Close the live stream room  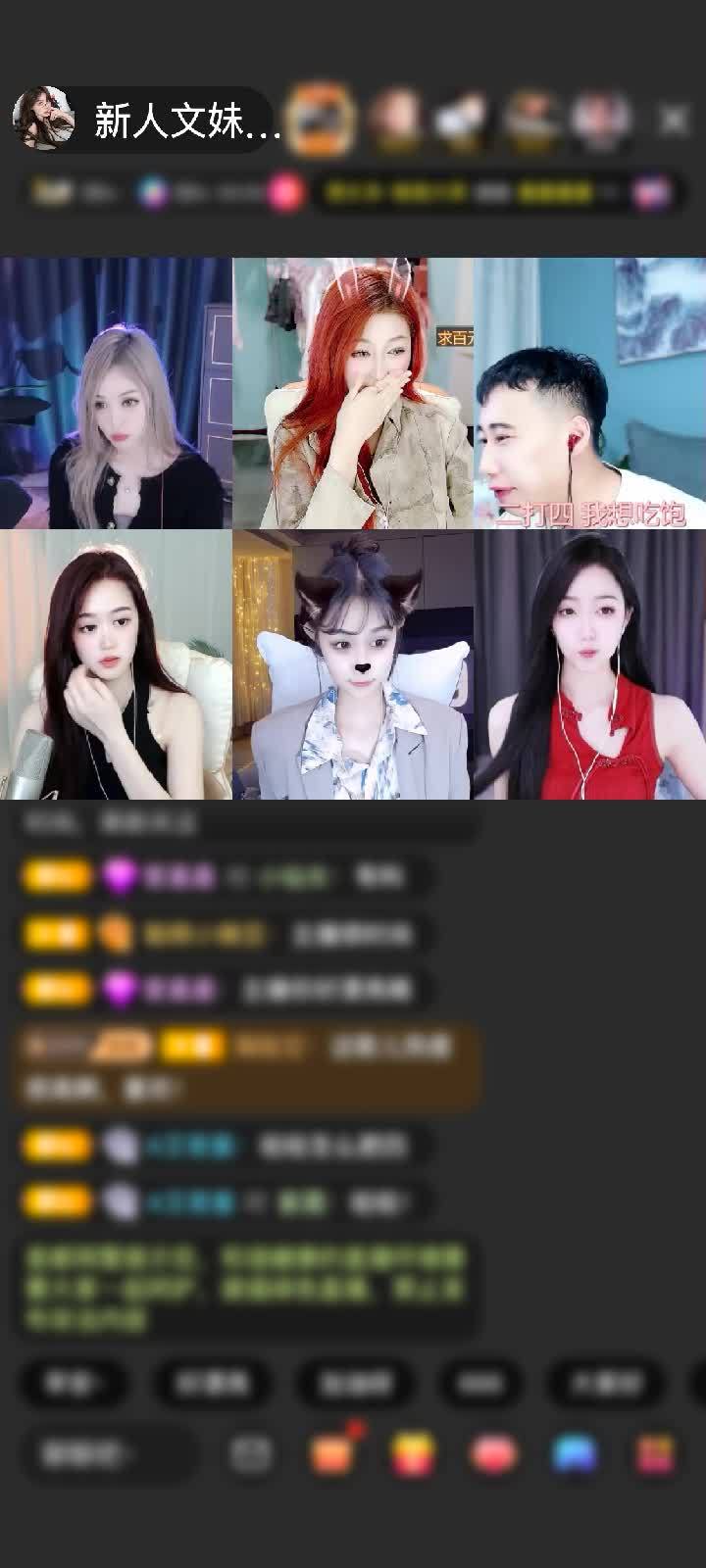click(x=674, y=120)
